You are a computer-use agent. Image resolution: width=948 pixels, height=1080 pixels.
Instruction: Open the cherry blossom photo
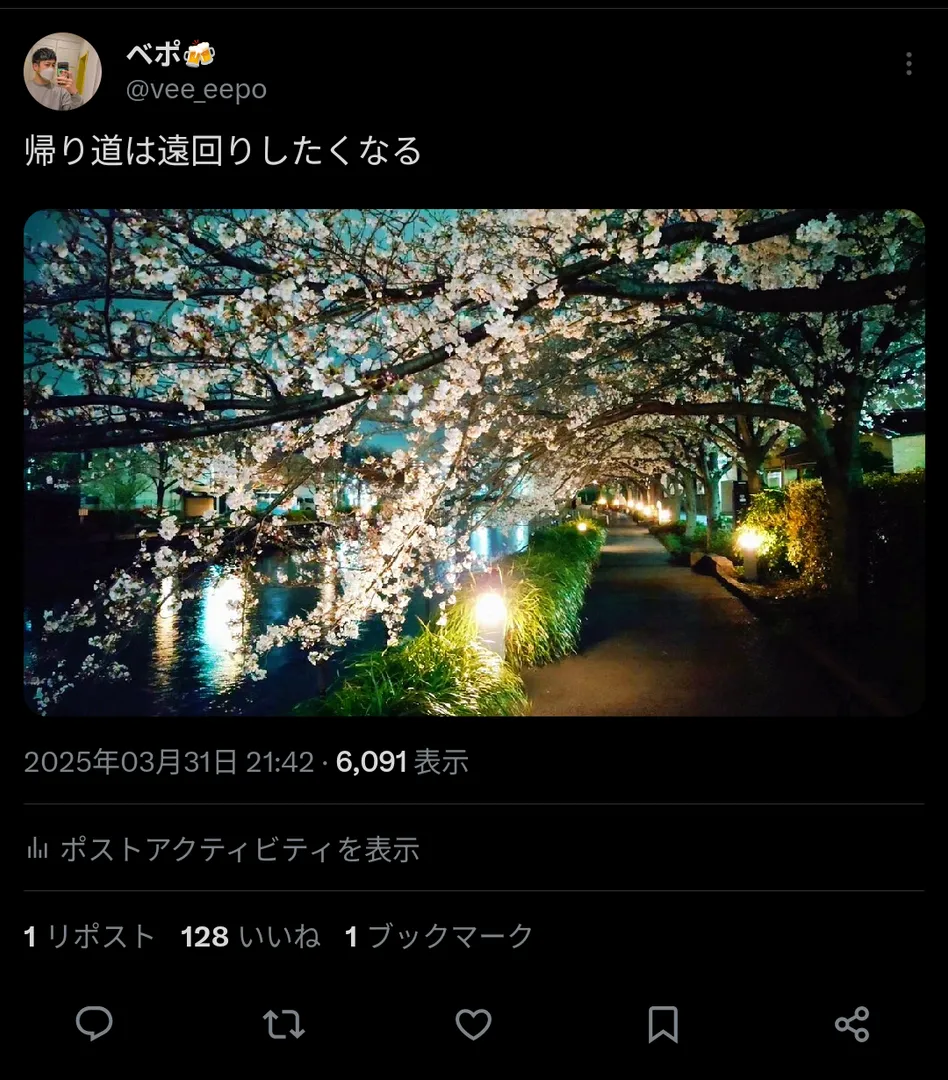(474, 462)
